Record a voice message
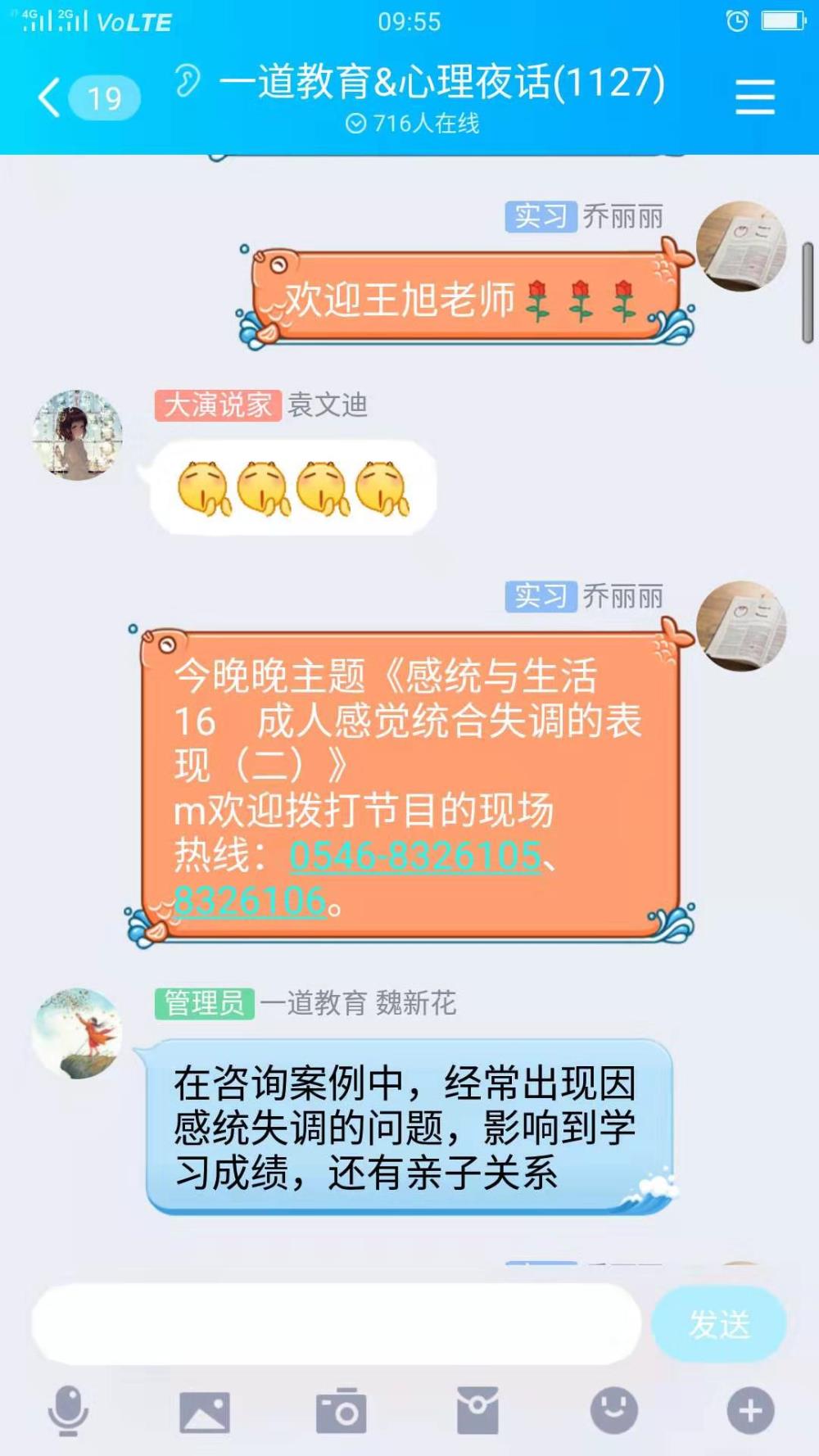The width and height of the screenshot is (819, 1456). [68, 1410]
